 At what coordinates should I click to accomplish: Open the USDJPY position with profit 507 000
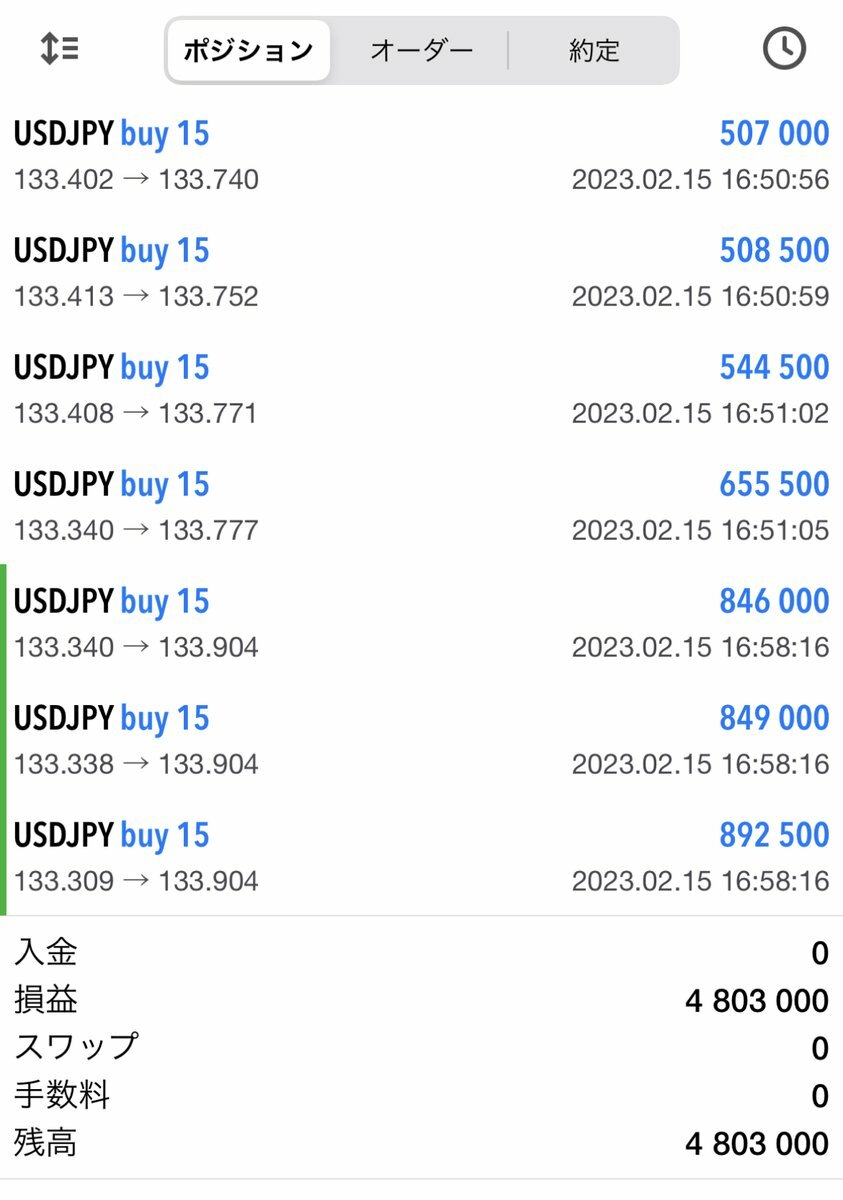(421, 155)
